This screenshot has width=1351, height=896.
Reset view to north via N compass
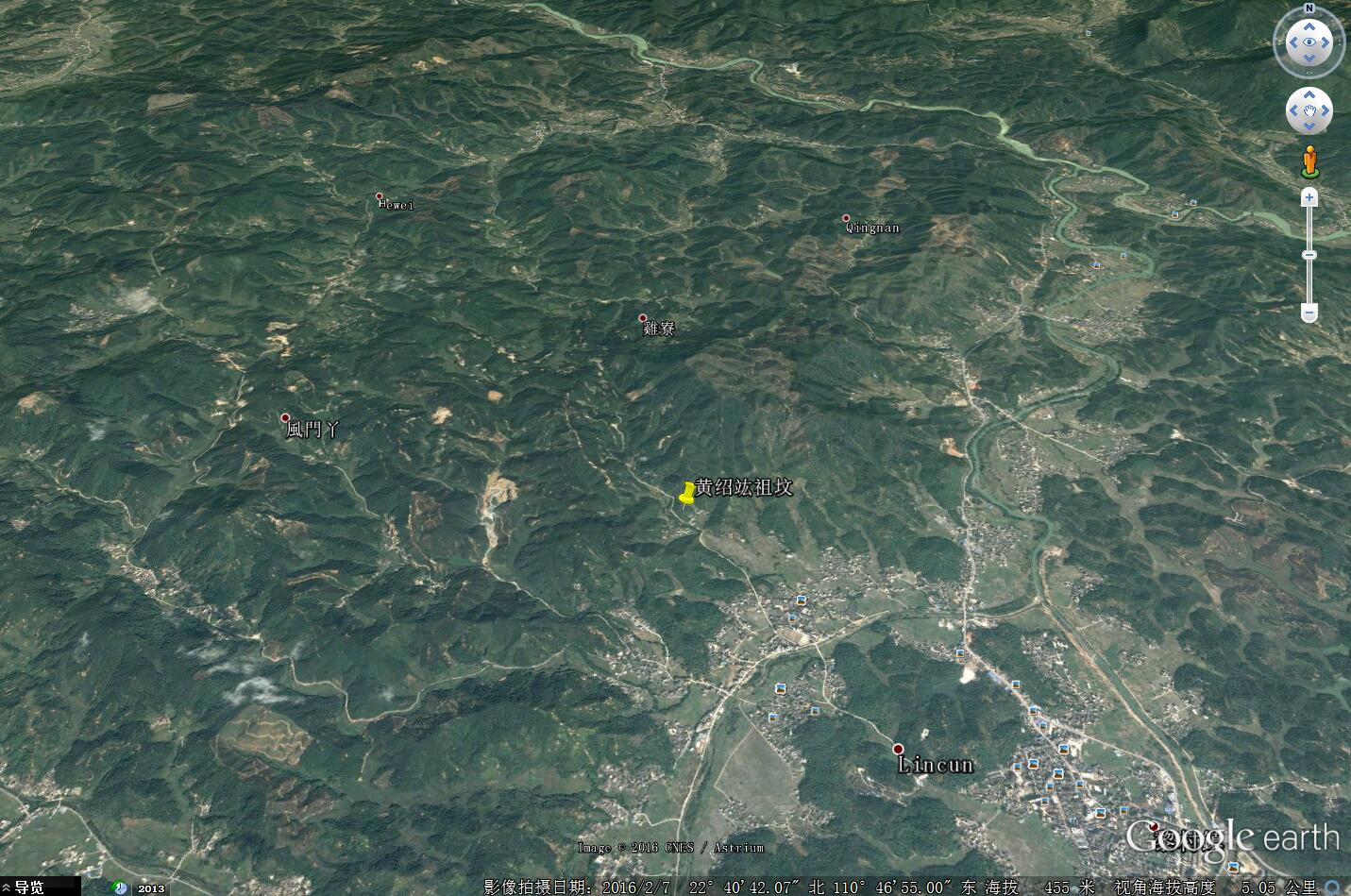click(x=1309, y=8)
